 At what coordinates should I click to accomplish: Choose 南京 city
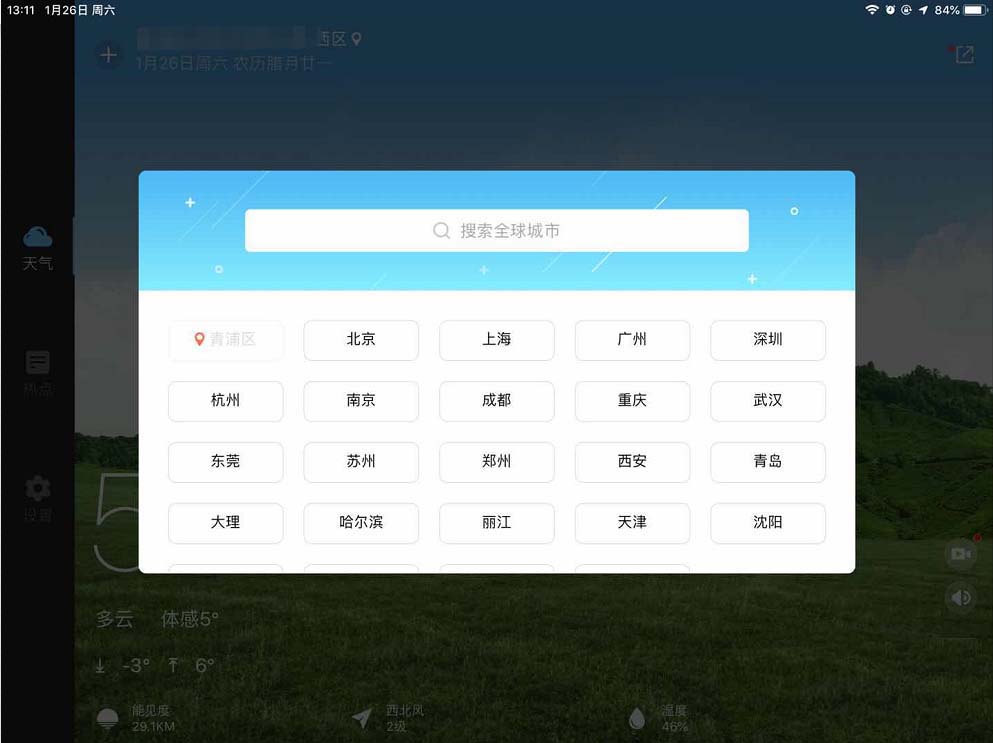coord(361,401)
